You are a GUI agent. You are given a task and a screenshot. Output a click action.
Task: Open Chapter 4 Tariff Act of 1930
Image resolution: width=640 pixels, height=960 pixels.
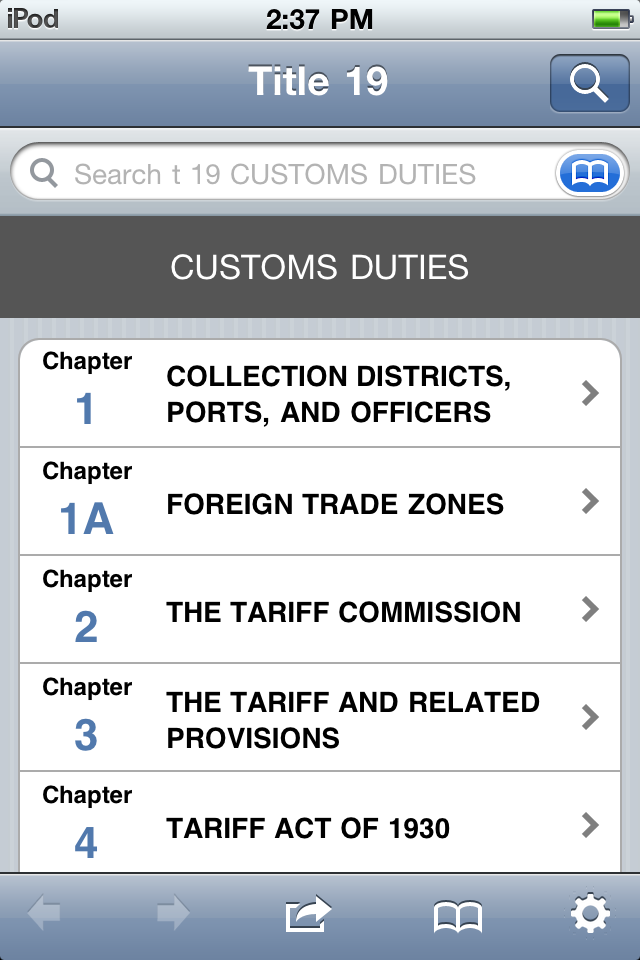[320, 824]
